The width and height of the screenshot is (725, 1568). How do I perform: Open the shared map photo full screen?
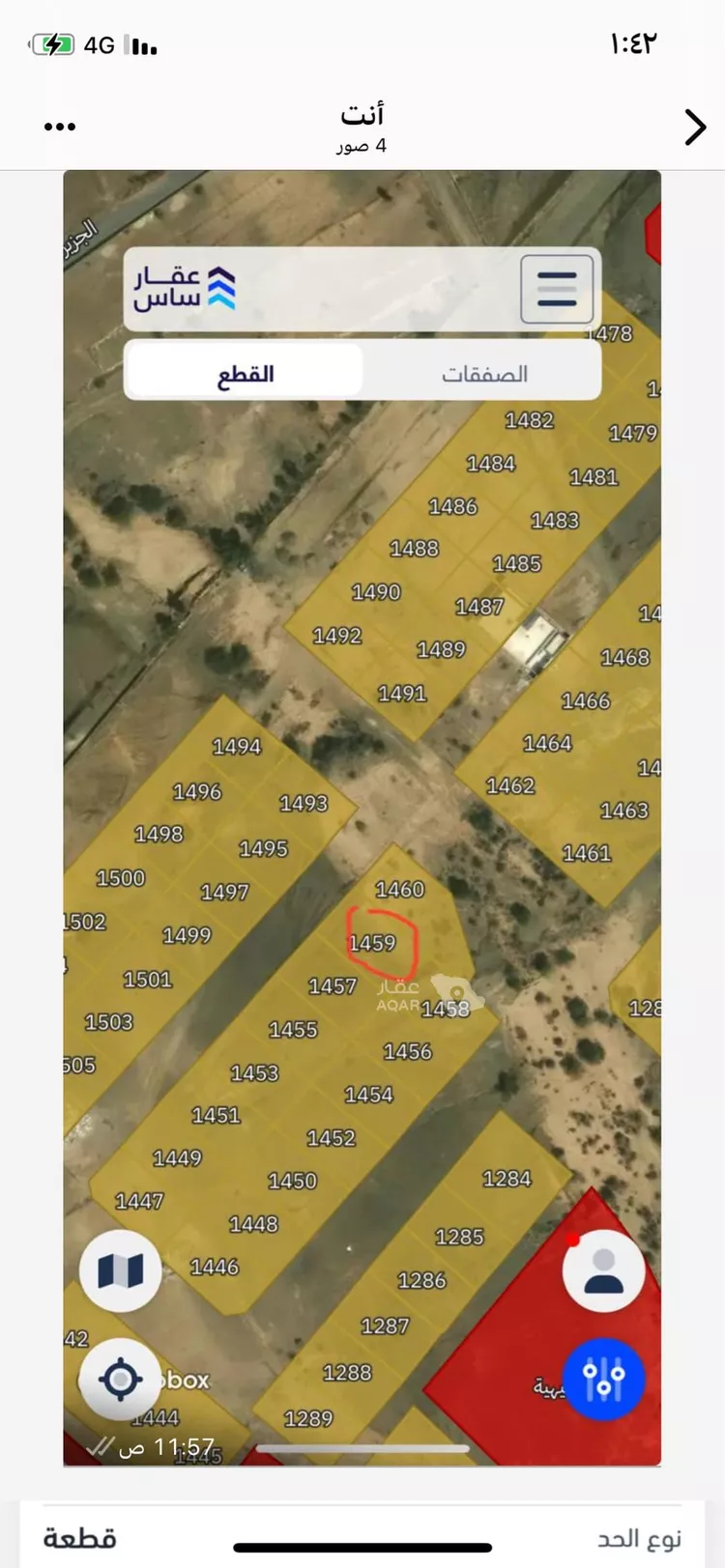pyautogui.click(x=362, y=818)
